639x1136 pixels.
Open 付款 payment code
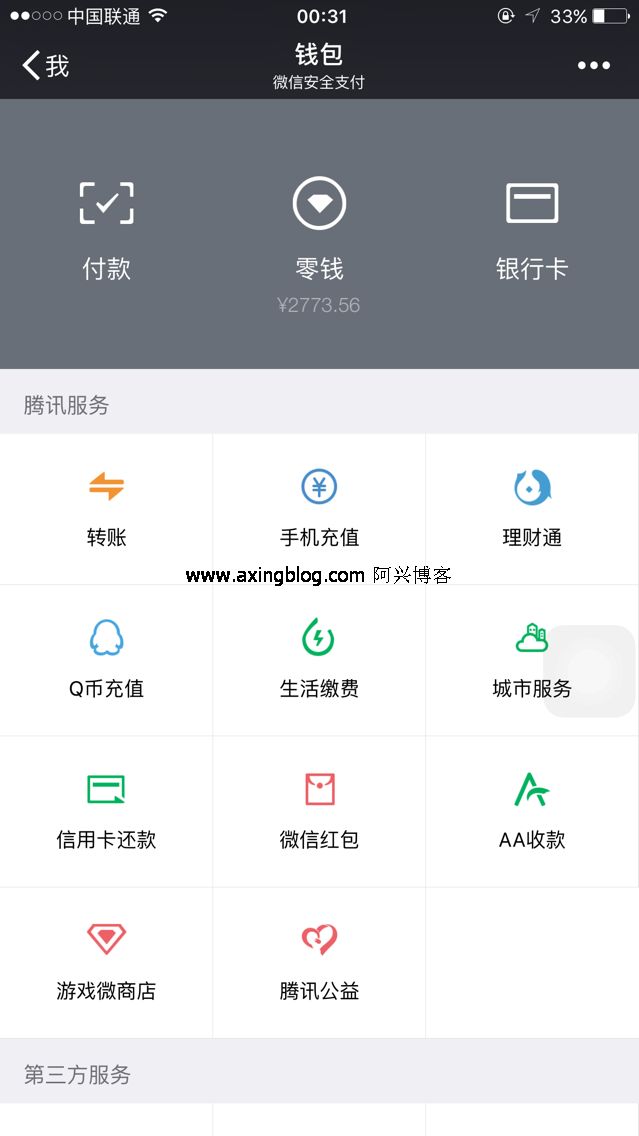pyautogui.click(x=106, y=232)
